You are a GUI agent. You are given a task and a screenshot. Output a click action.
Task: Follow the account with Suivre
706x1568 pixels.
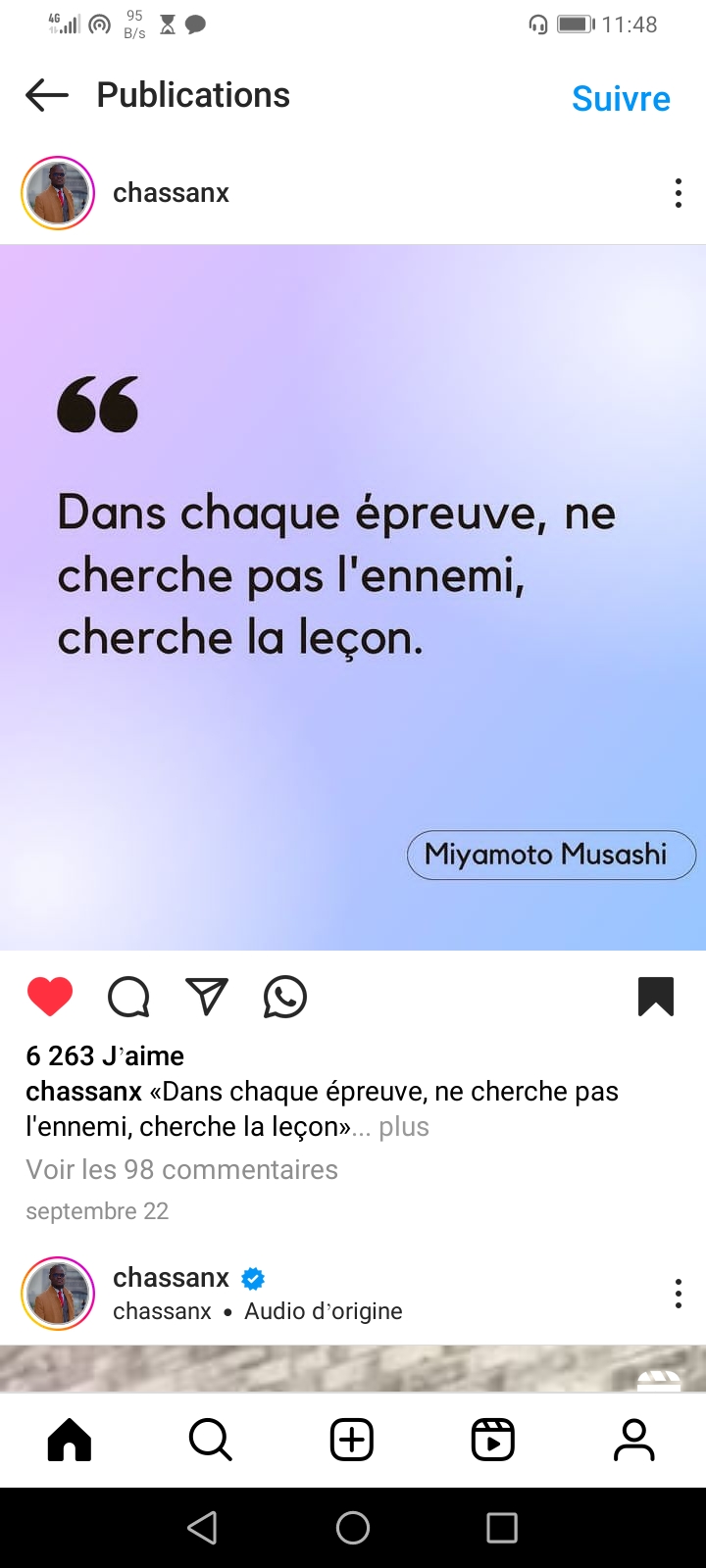coord(621,99)
